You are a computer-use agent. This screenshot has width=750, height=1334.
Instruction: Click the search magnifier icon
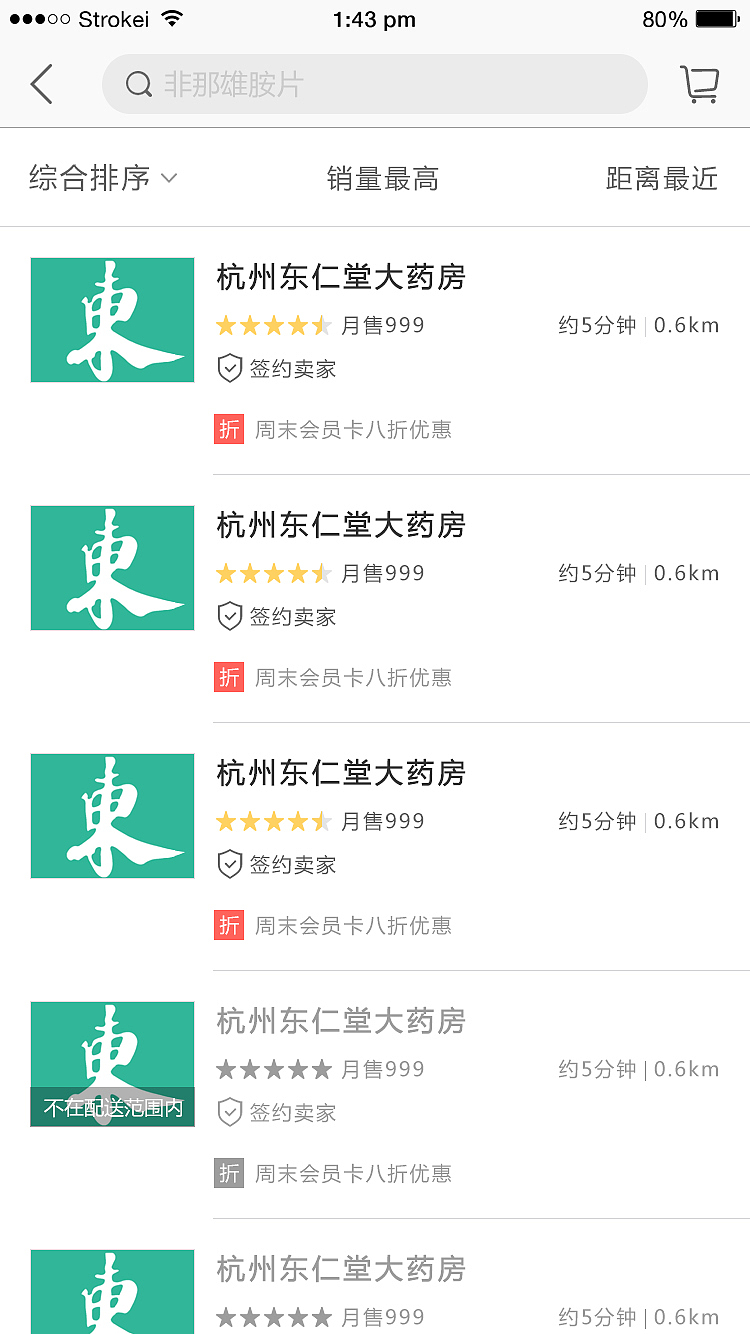coord(139,84)
